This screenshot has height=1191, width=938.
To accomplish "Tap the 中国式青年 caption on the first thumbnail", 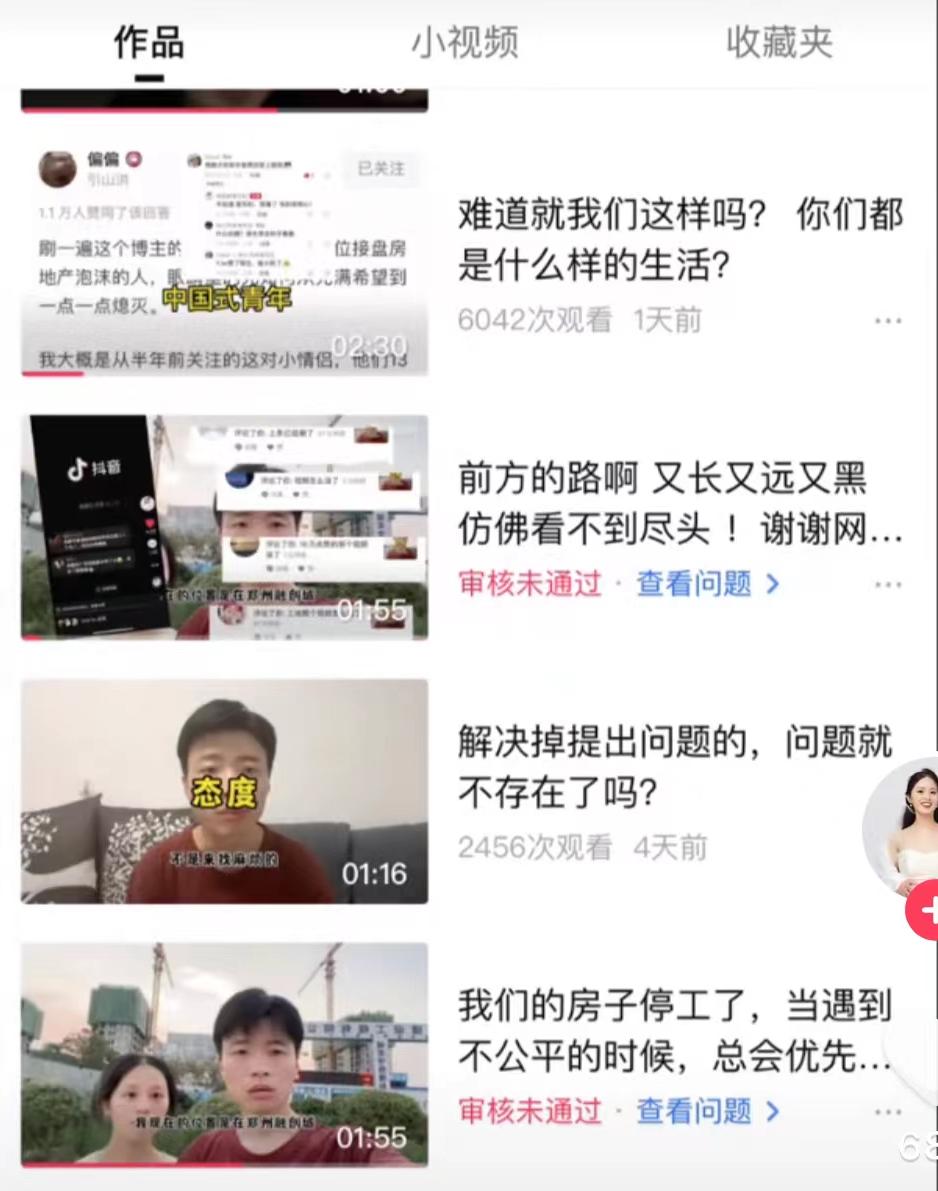I will pos(227,296).
